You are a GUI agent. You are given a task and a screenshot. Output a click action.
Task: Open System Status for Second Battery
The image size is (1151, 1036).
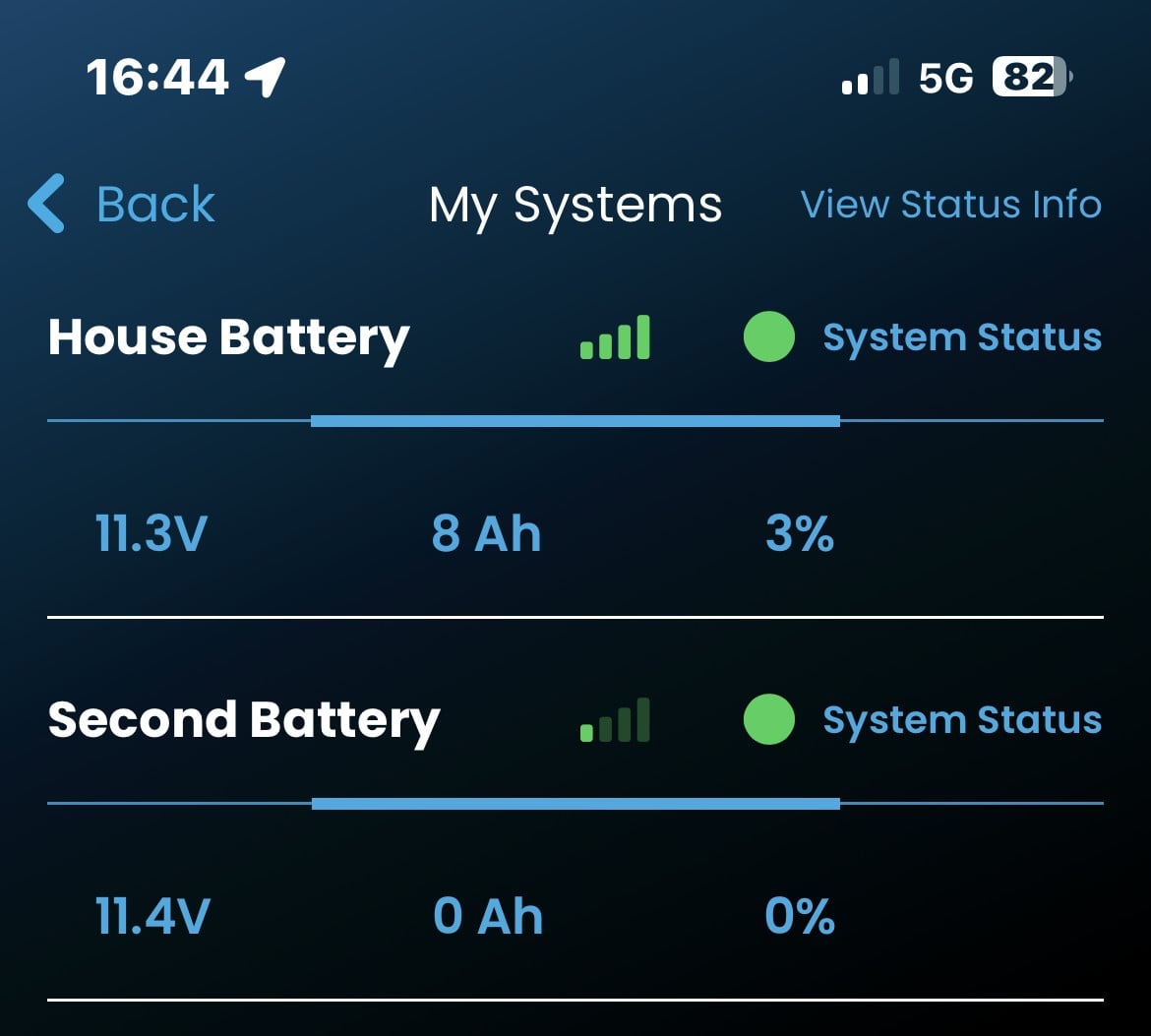tap(960, 720)
